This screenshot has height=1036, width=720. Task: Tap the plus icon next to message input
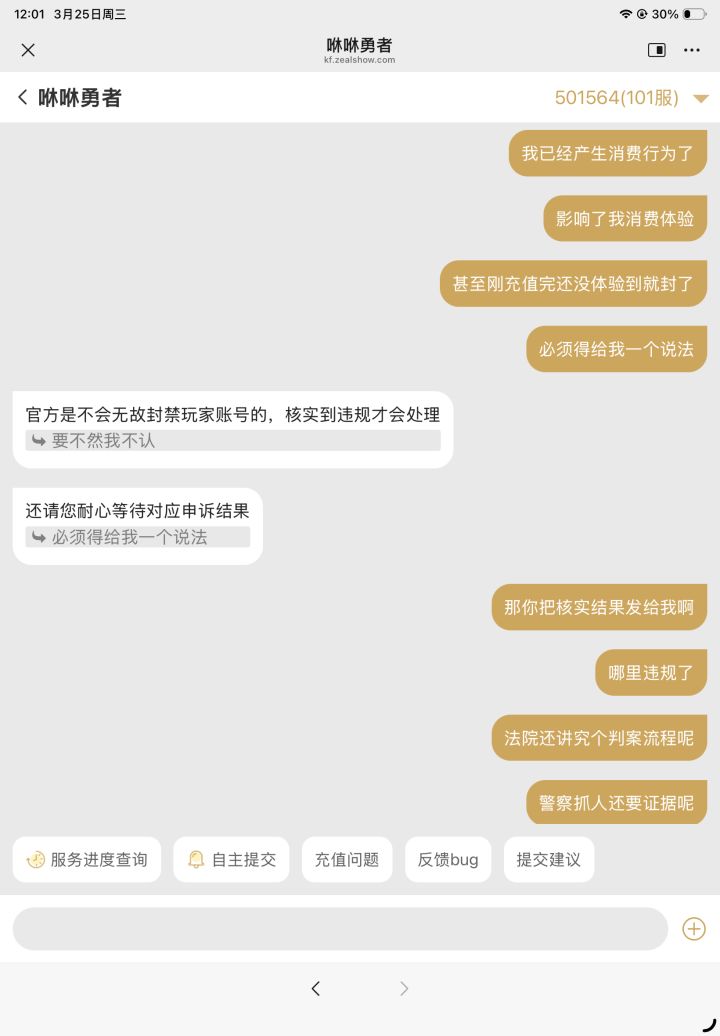click(693, 928)
